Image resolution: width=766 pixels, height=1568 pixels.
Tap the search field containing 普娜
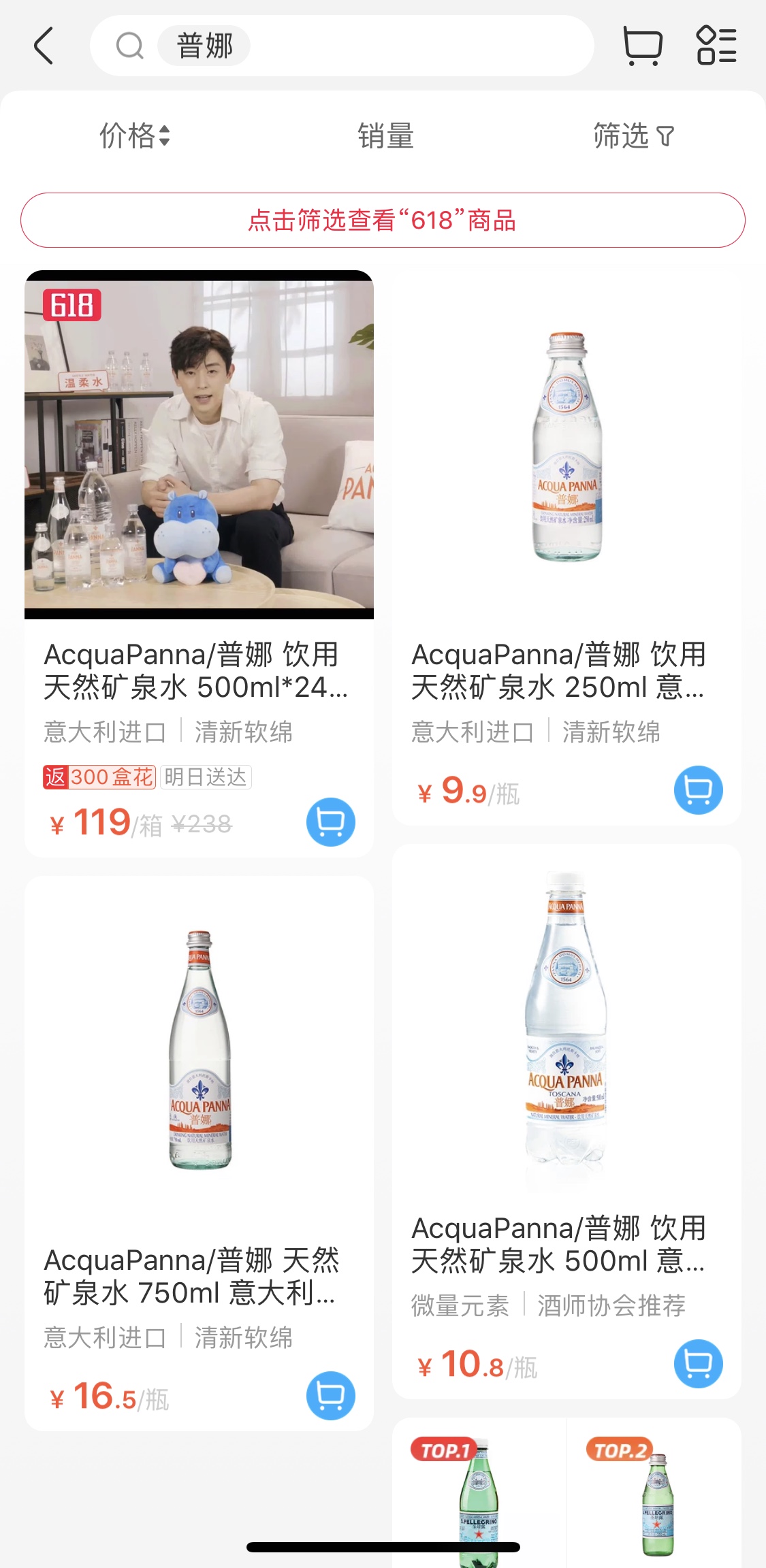tap(340, 46)
